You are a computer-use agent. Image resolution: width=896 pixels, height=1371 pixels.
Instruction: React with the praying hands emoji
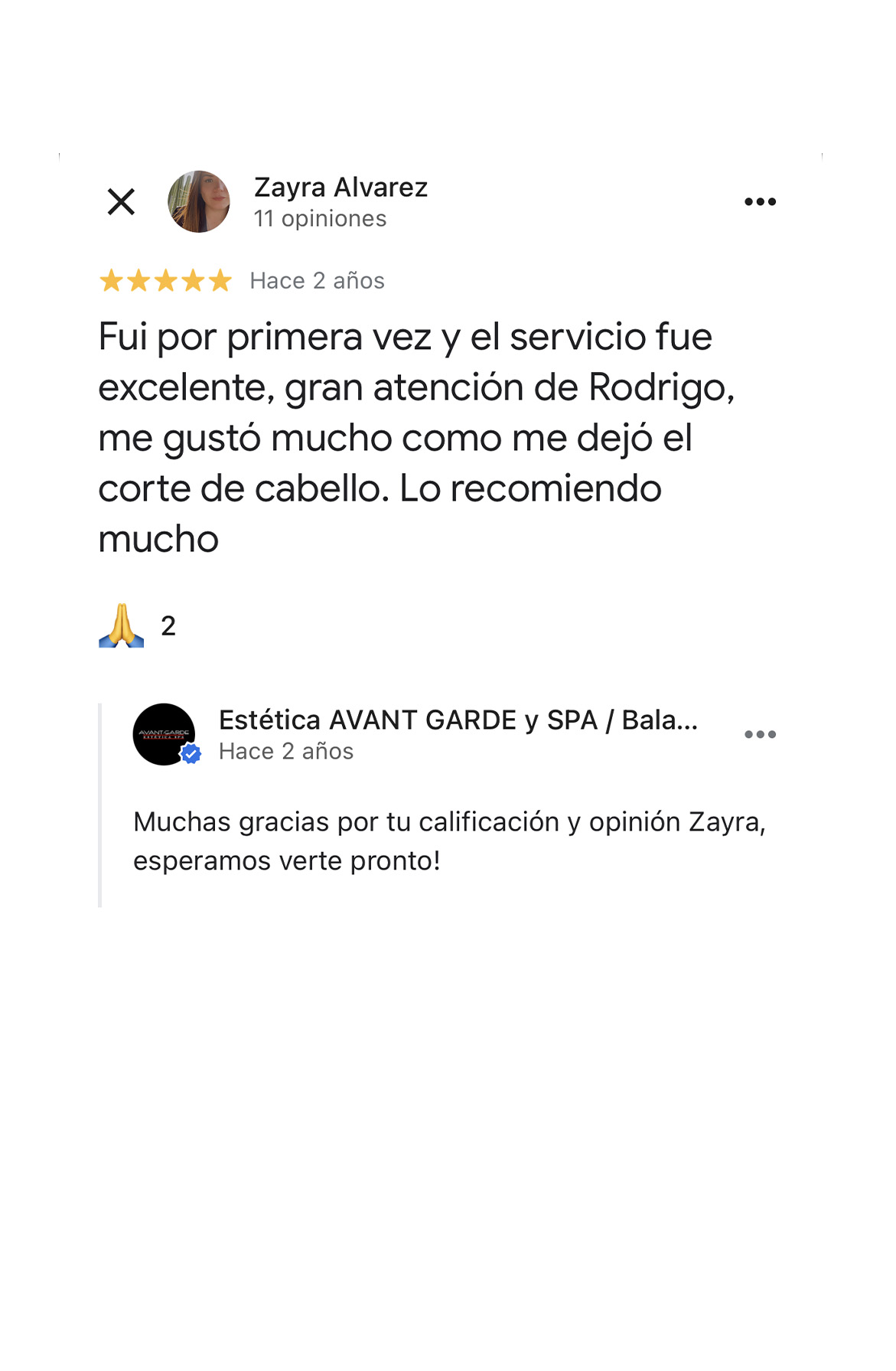pos(122,626)
